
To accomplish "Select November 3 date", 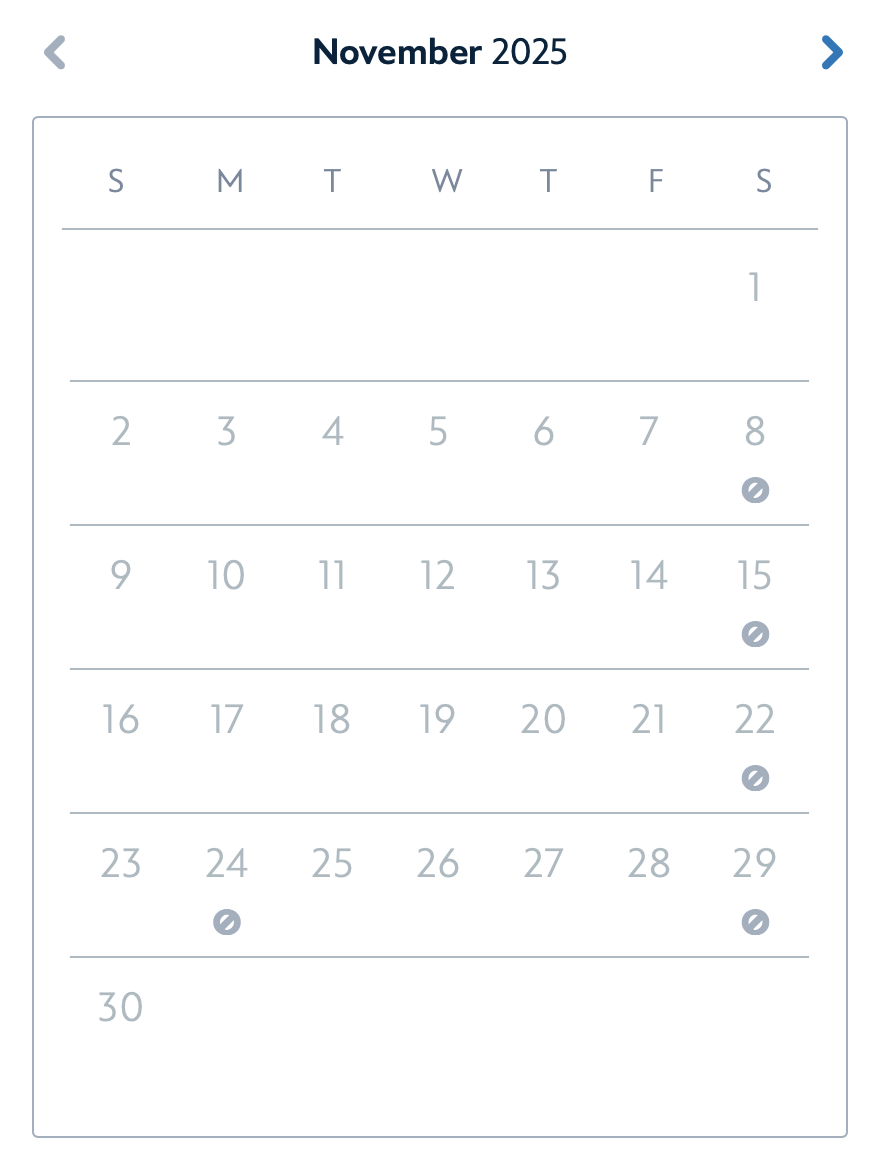I will point(227,432).
